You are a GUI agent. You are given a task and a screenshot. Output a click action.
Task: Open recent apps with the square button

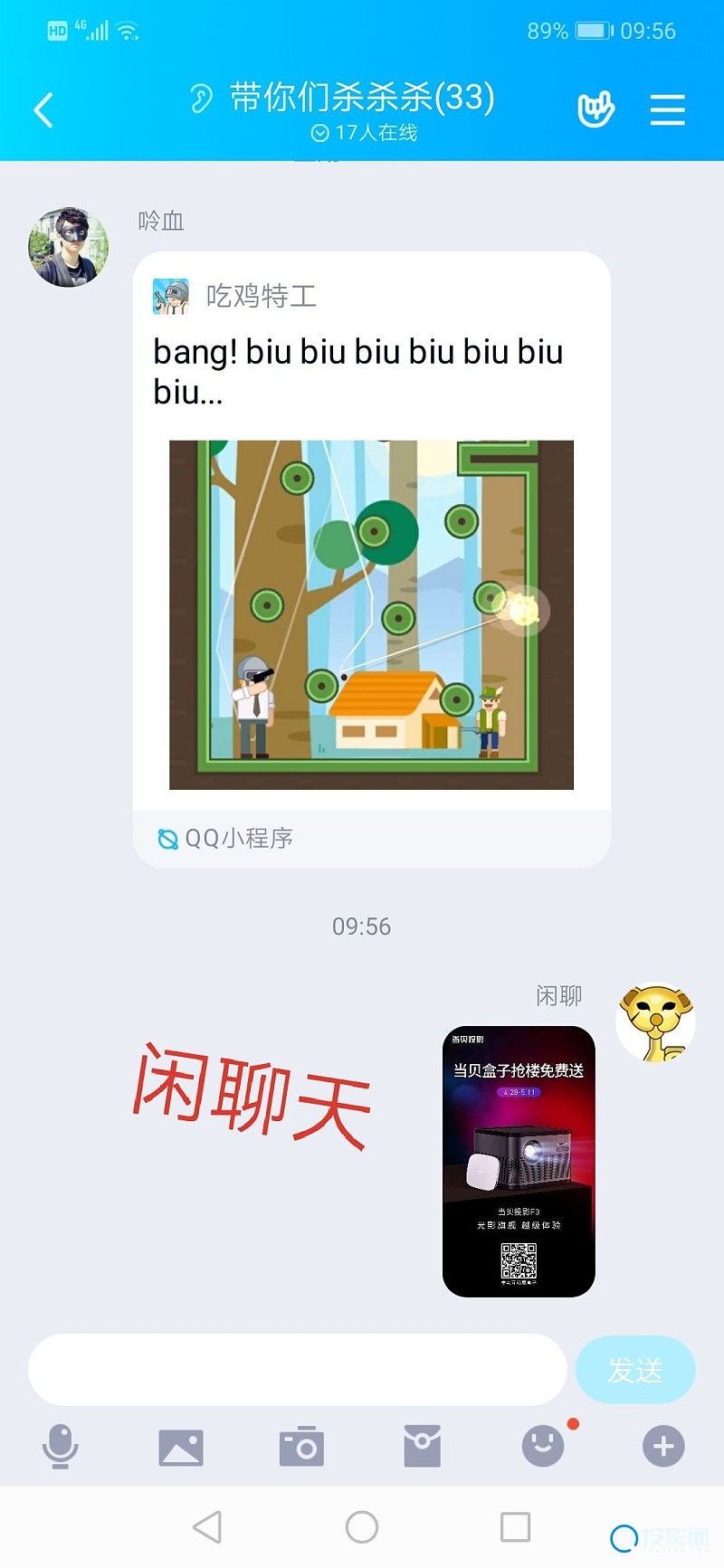[516, 1527]
